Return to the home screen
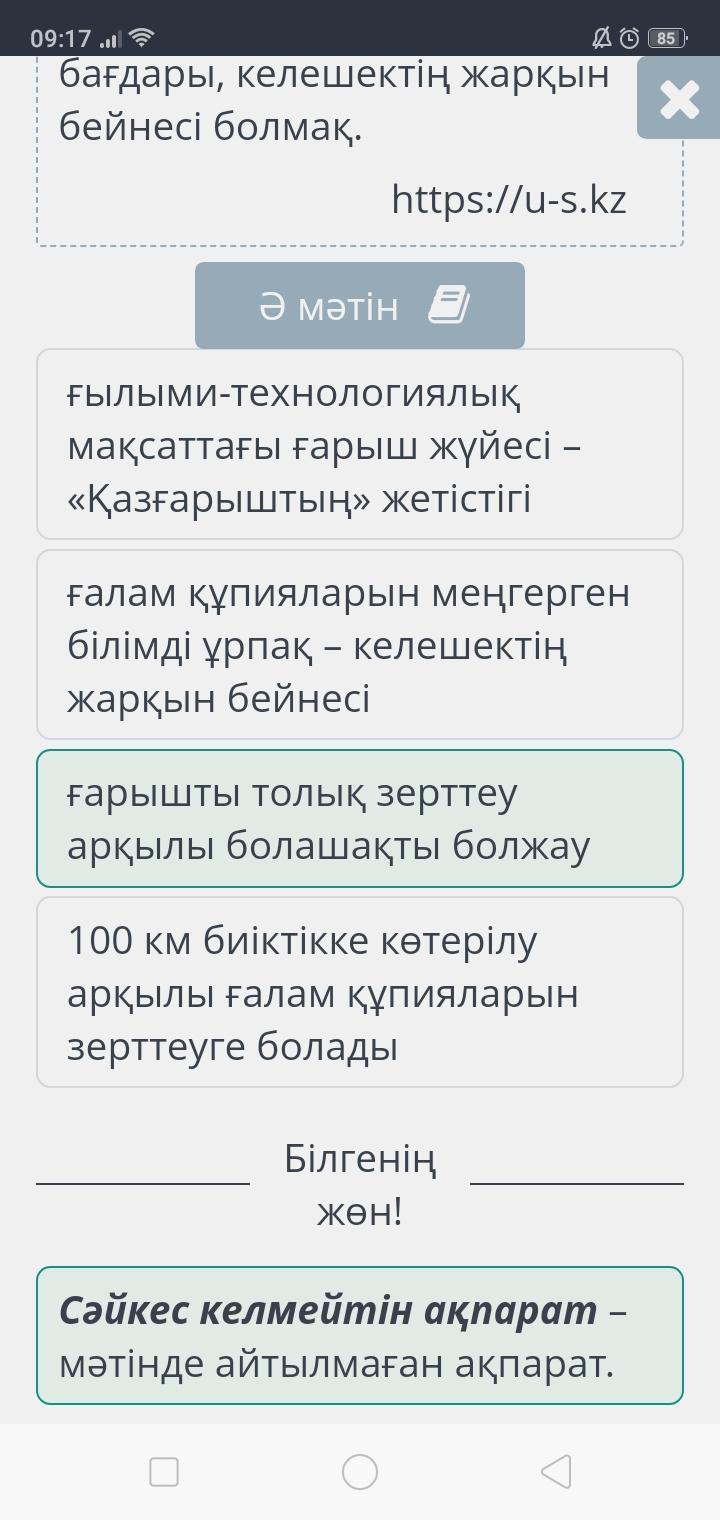This screenshot has height=1520, width=720. tap(360, 1472)
